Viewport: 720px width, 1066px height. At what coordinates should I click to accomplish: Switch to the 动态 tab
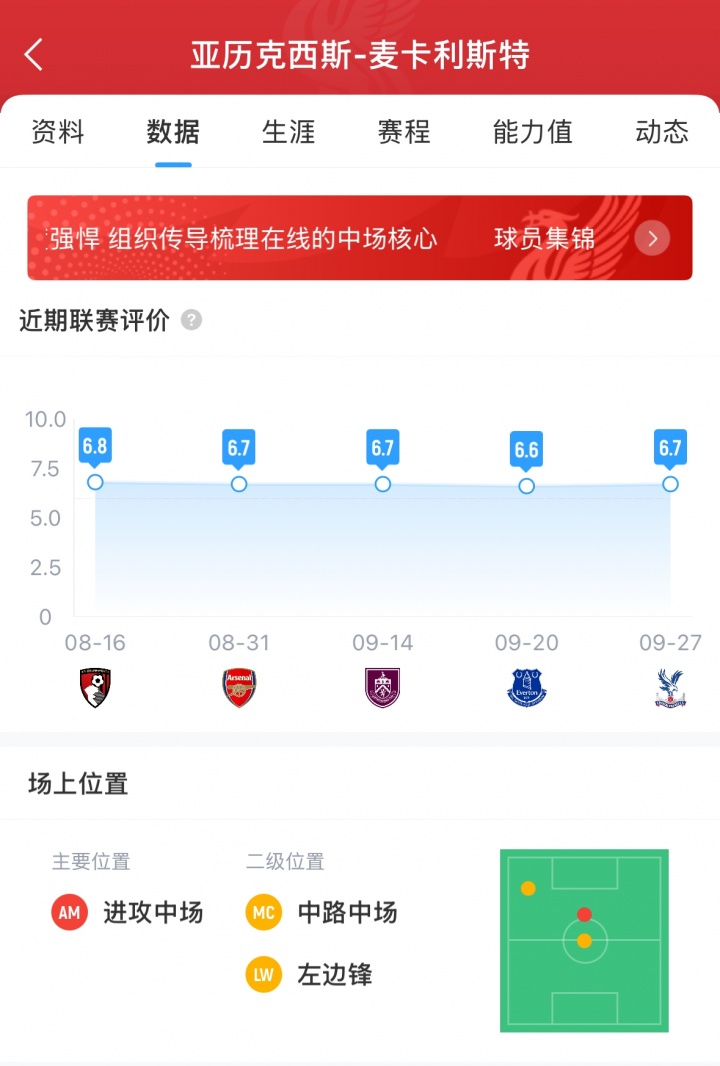tap(661, 132)
